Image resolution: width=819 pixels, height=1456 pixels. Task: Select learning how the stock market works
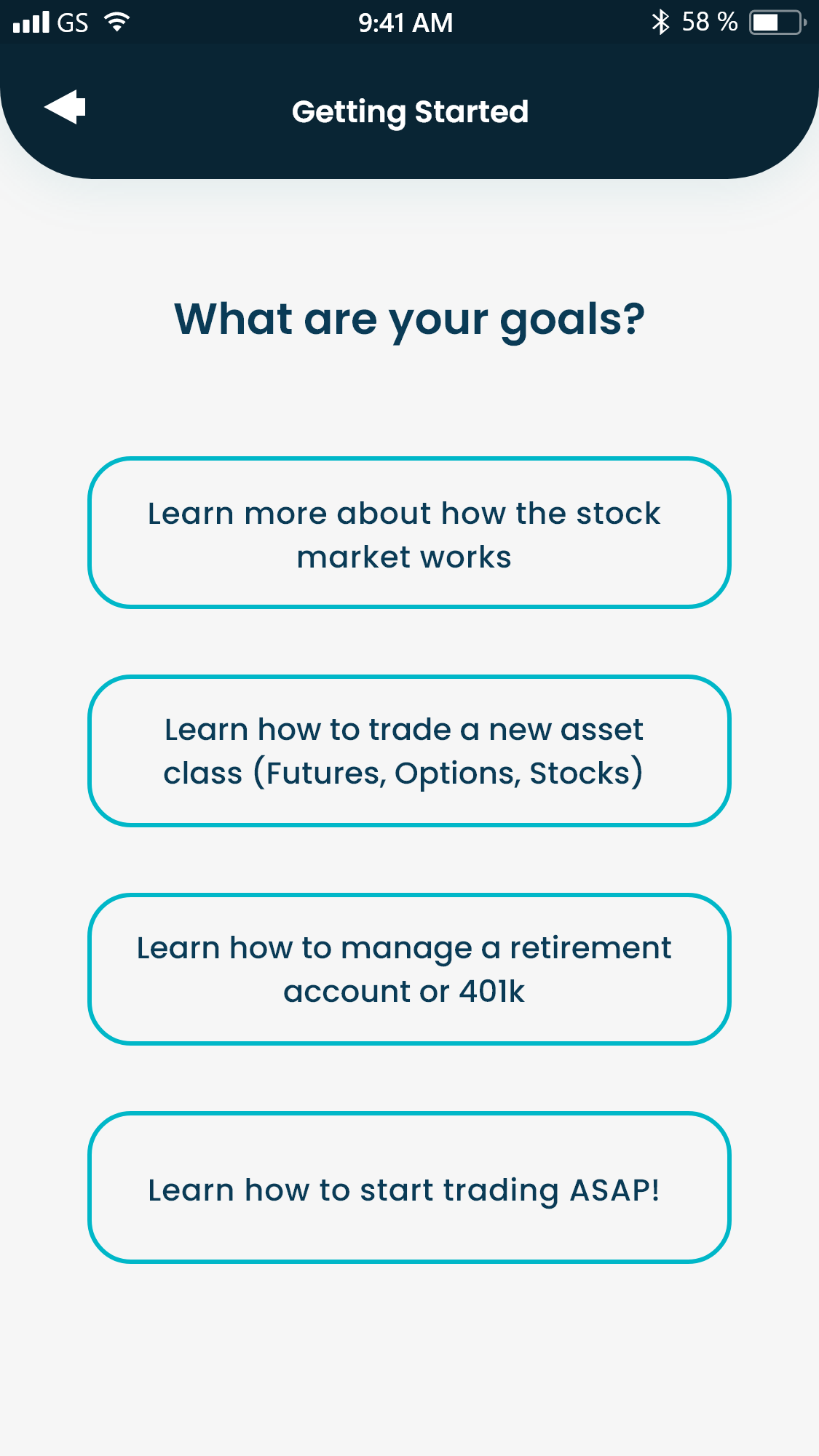click(x=409, y=533)
